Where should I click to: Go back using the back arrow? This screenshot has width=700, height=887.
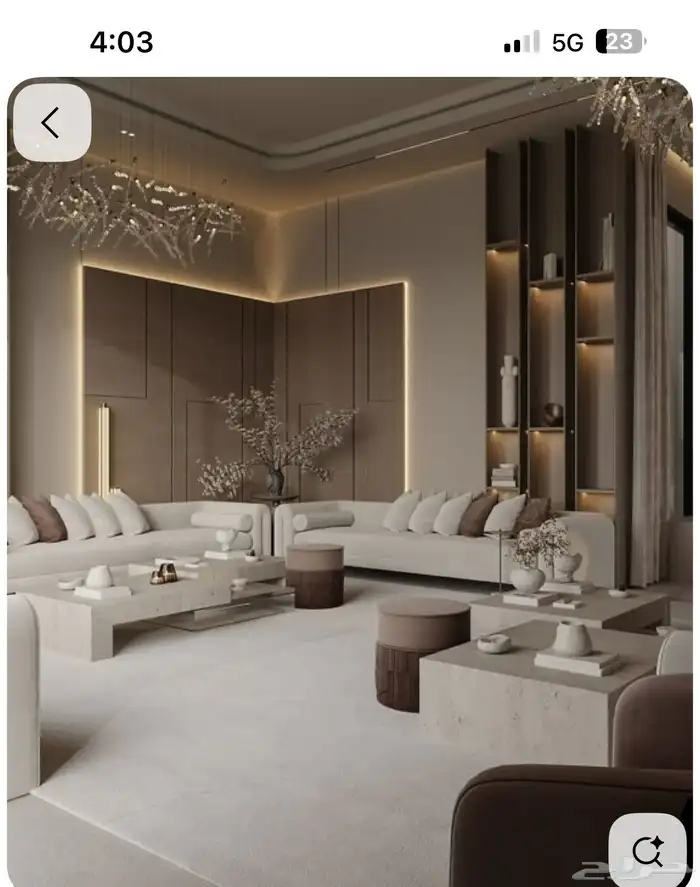[x=51, y=123]
